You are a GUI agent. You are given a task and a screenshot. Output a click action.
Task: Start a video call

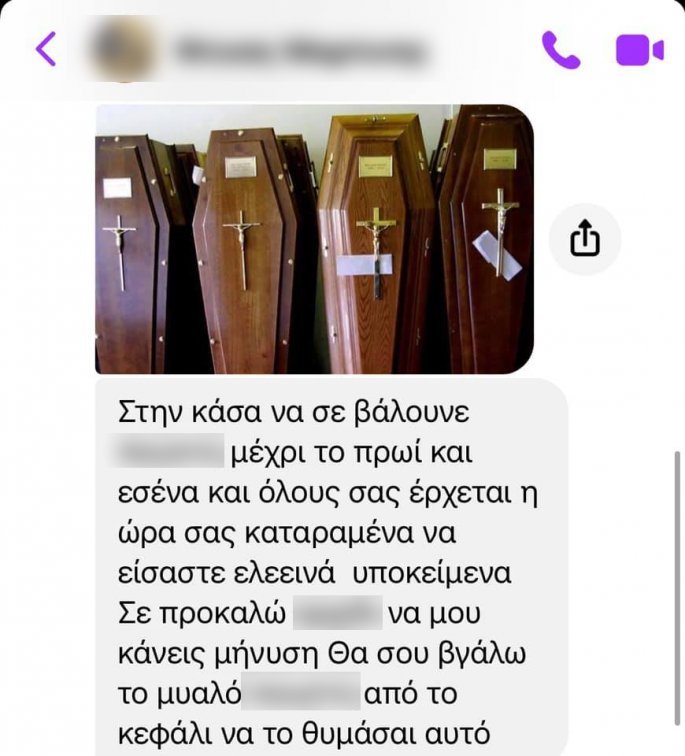639,49
